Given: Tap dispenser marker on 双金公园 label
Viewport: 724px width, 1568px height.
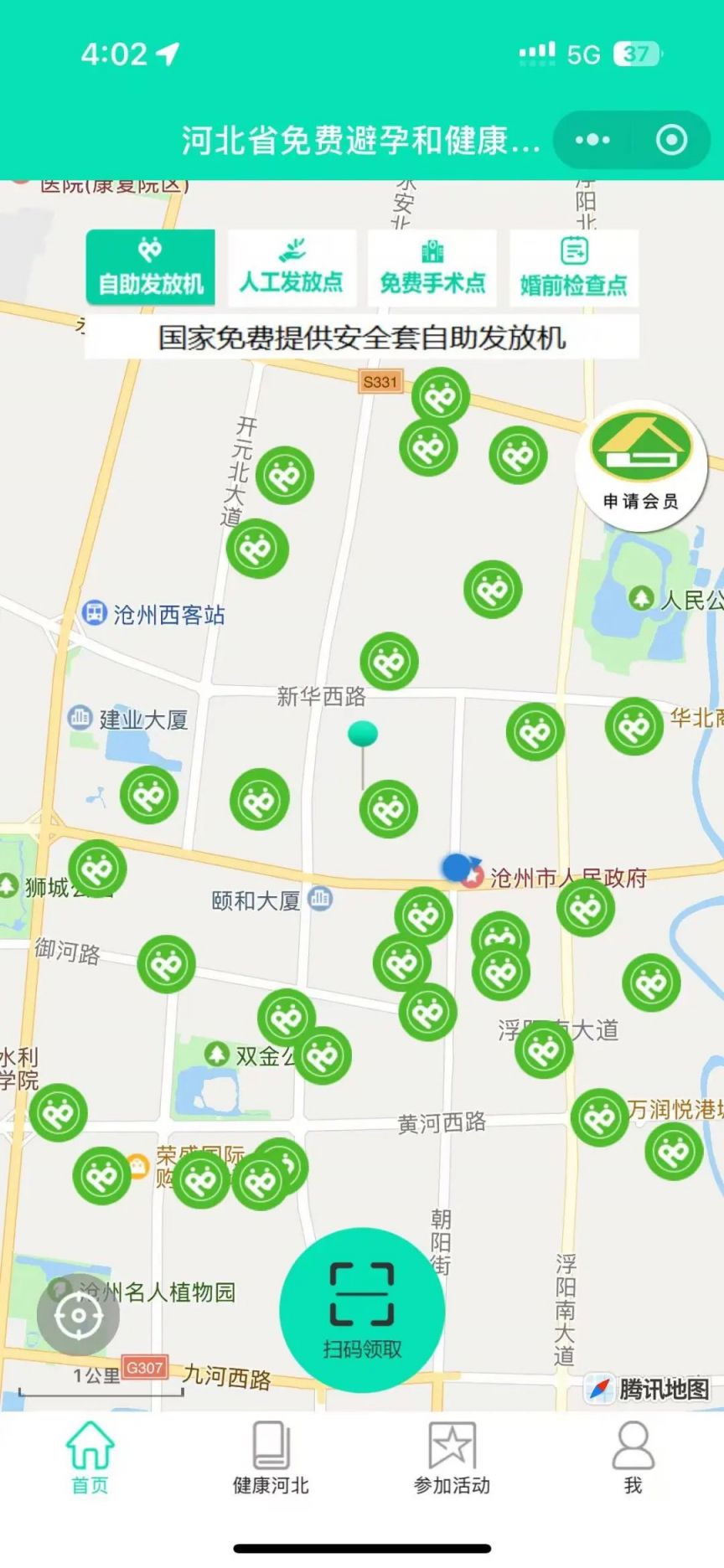Looking at the screenshot, I should 323,1055.
